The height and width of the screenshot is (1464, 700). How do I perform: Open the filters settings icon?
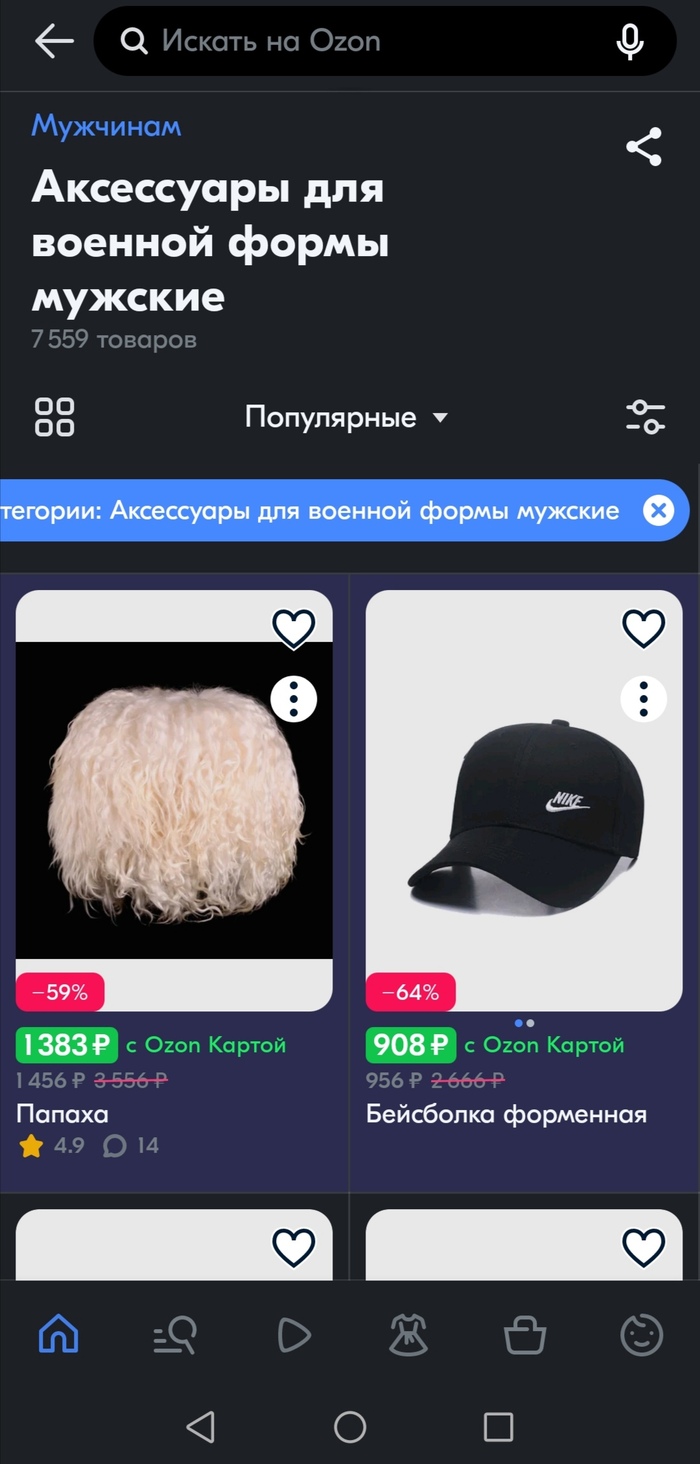645,417
